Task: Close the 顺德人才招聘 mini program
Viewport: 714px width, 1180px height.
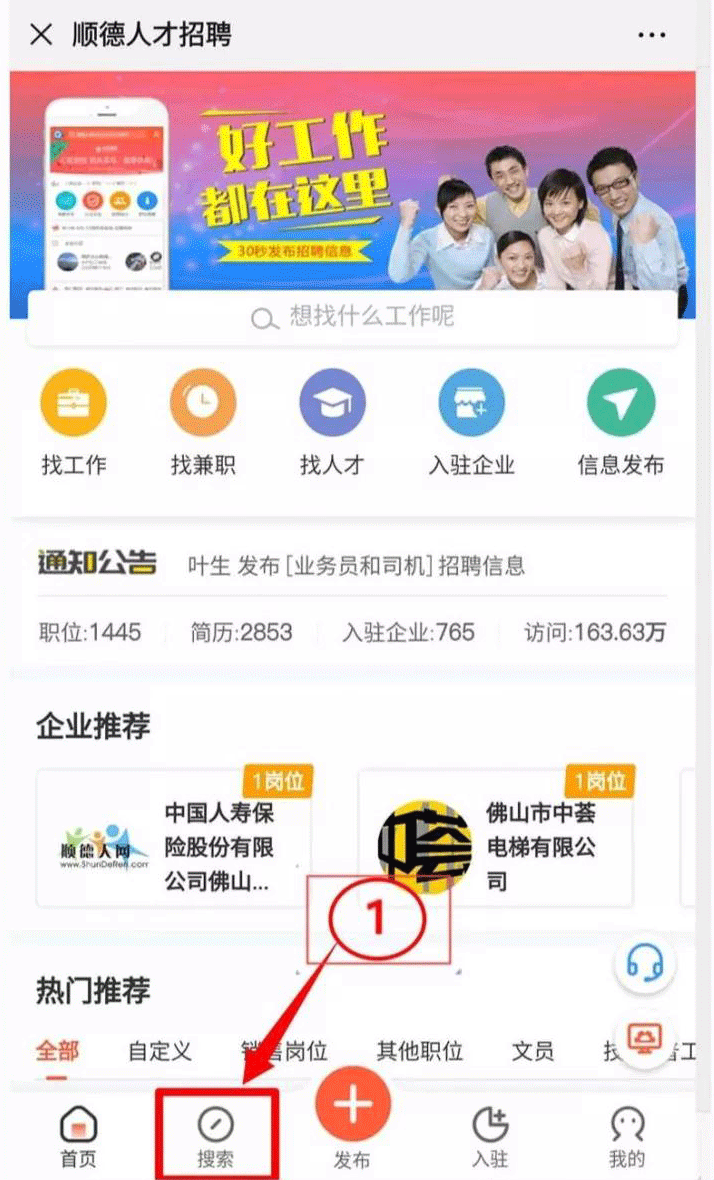Action: point(40,35)
